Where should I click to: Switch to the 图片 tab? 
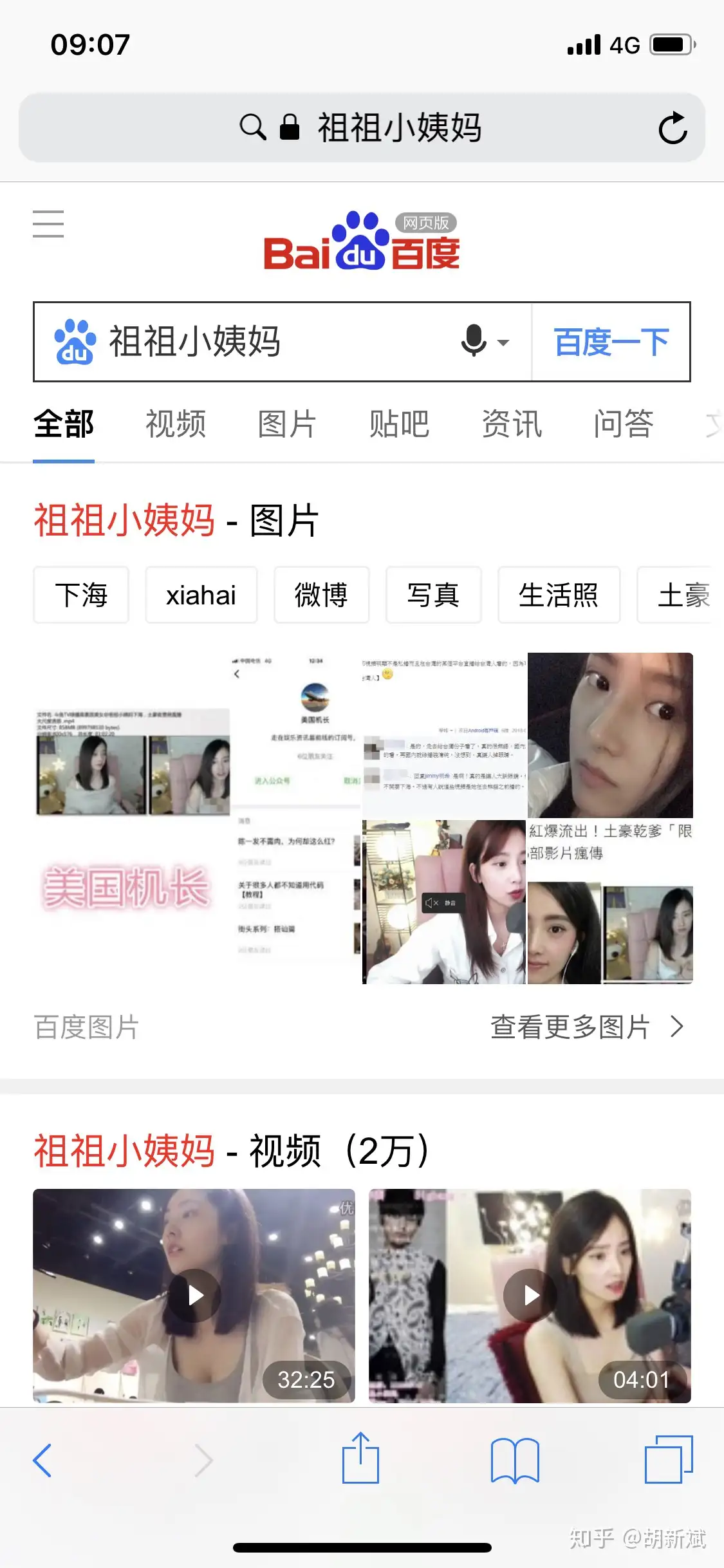click(287, 424)
